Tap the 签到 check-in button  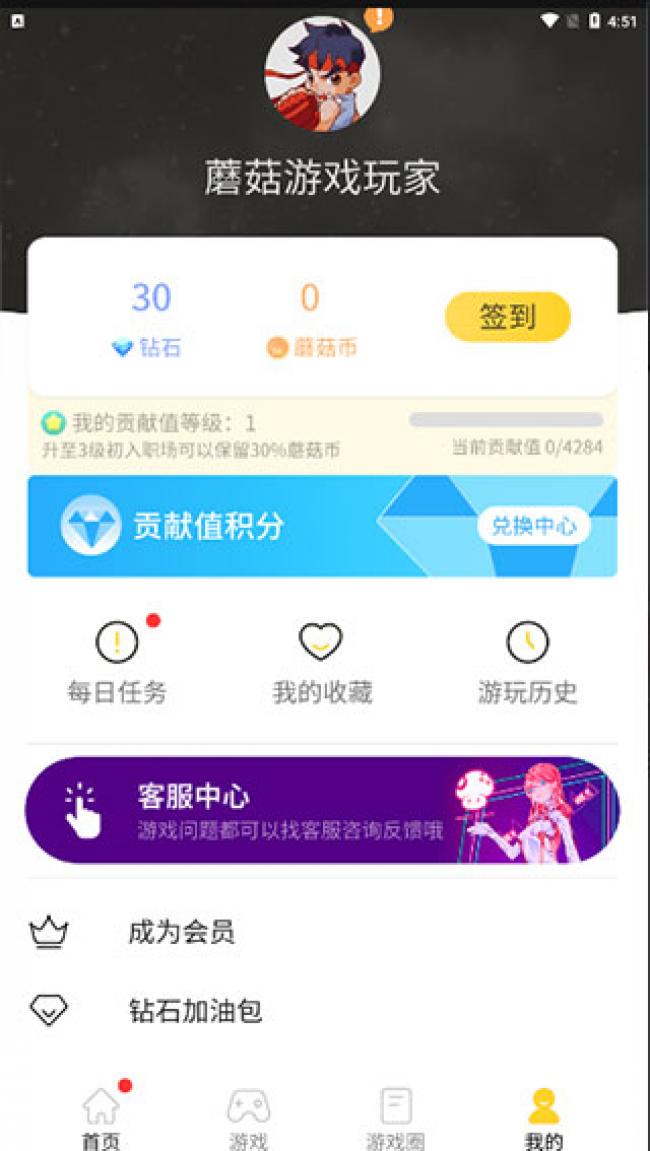507,317
